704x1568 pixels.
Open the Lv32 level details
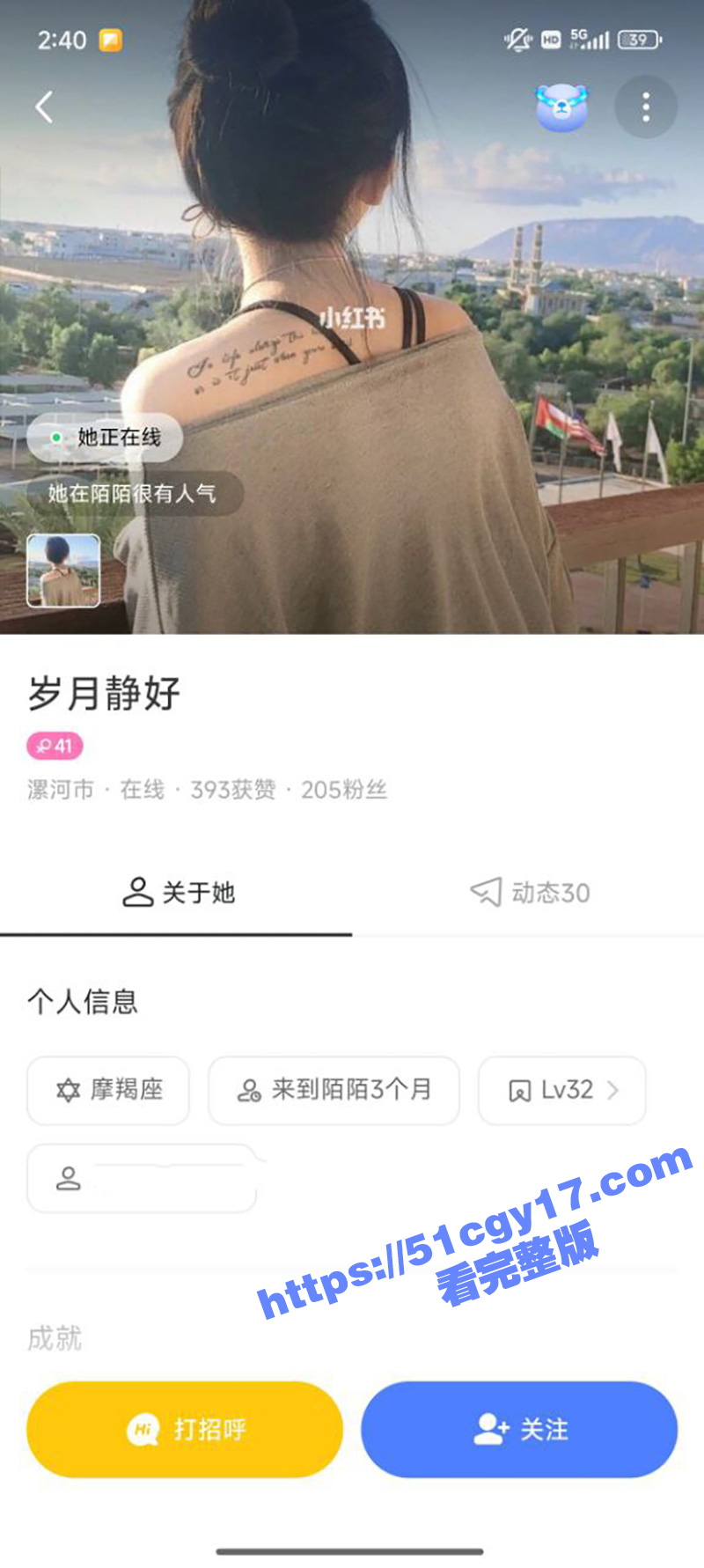pyautogui.click(x=562, y=1090)
